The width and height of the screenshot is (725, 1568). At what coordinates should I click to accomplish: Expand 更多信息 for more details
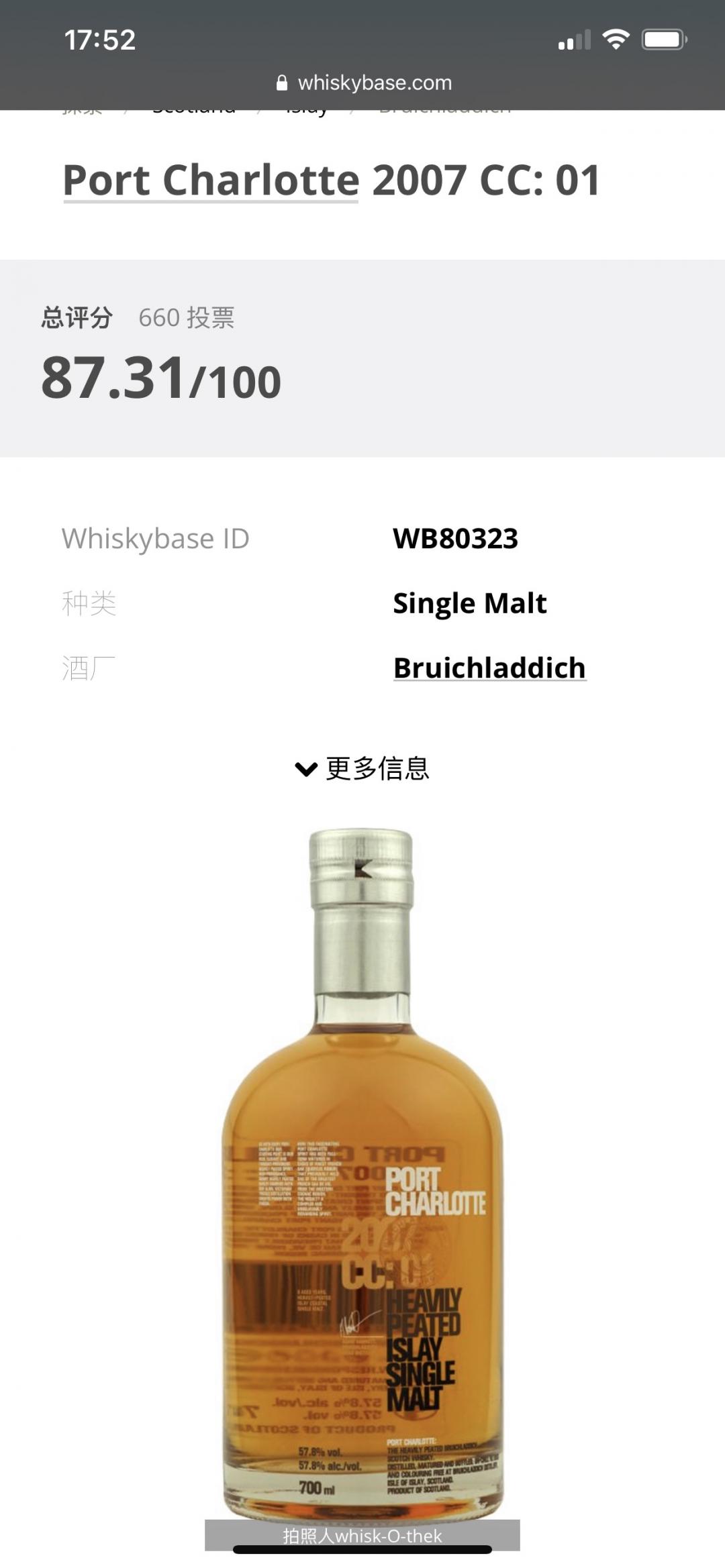tap(362, 768)
